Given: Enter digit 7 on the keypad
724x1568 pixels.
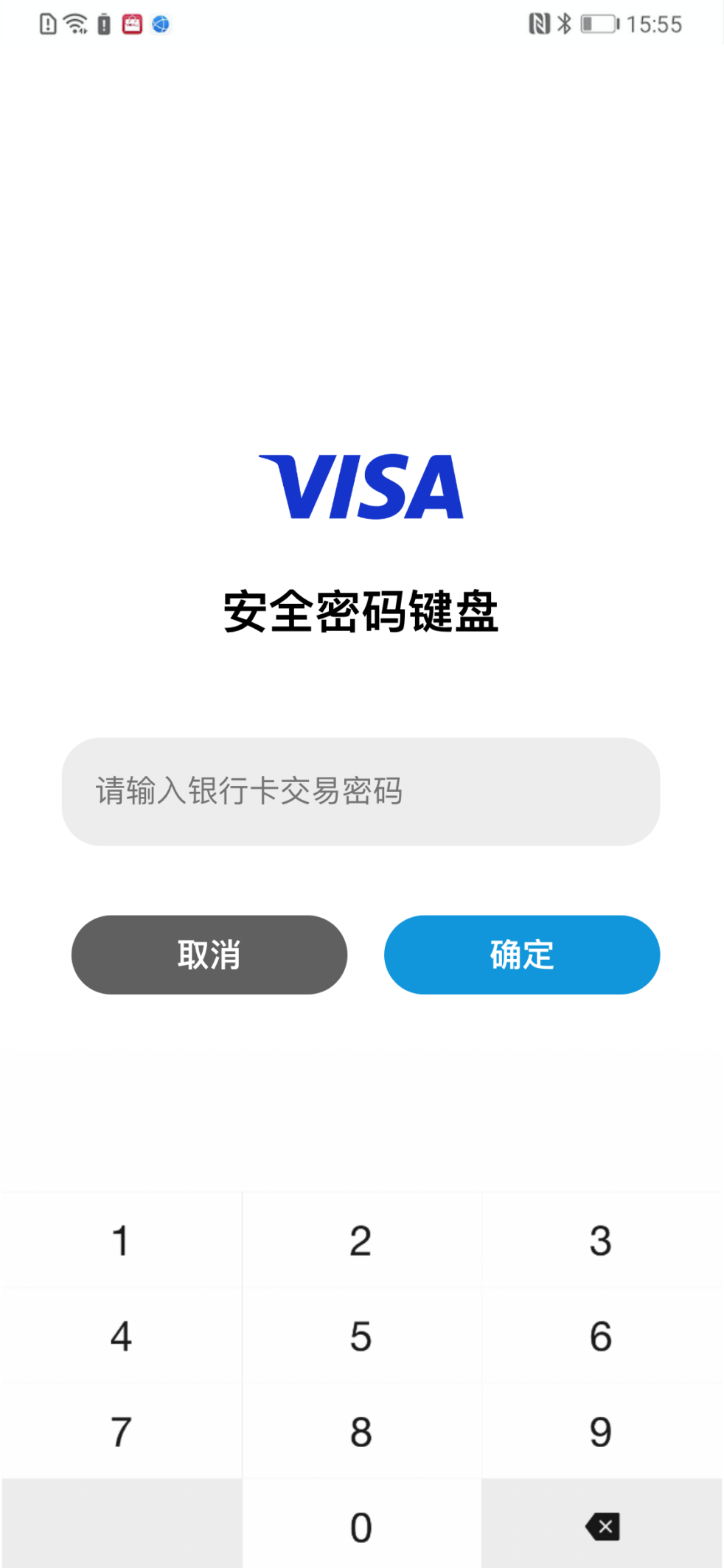Looking at the screenshot, I should point(122,1431).
